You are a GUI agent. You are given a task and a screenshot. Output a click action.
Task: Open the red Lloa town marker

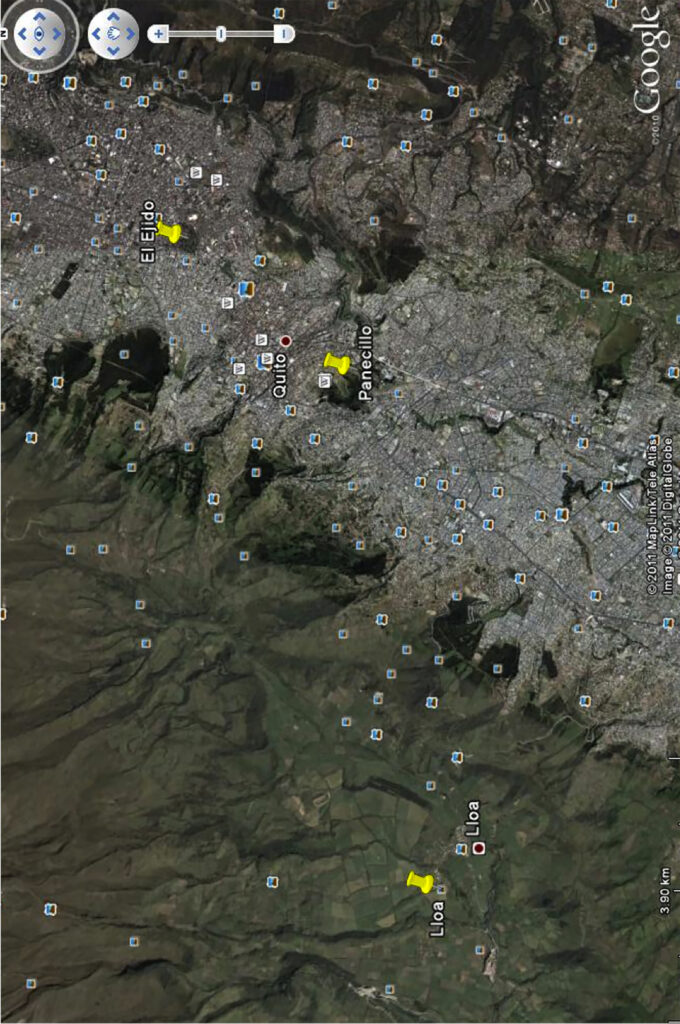tap(479, 848)
